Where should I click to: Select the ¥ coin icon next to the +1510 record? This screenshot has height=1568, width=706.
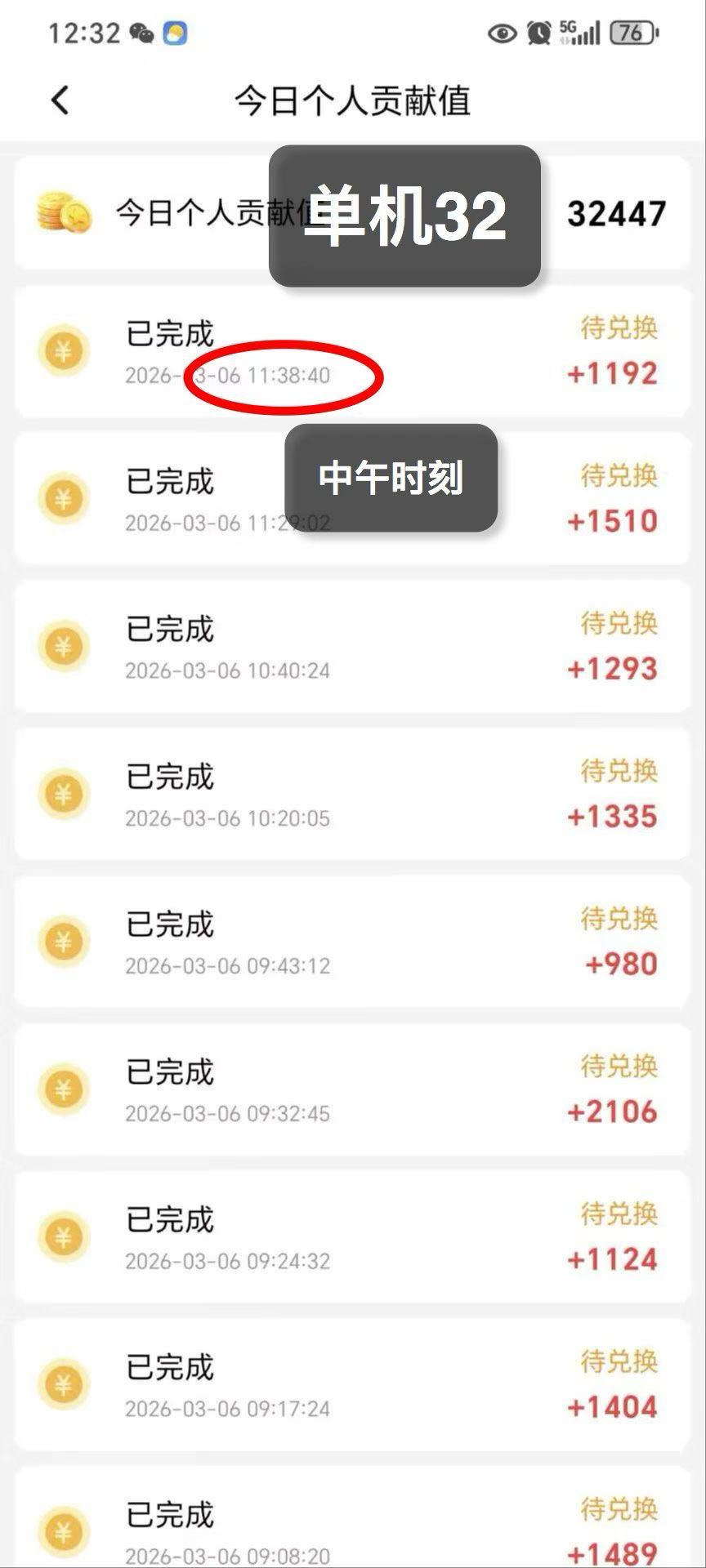tap(65, 498)
